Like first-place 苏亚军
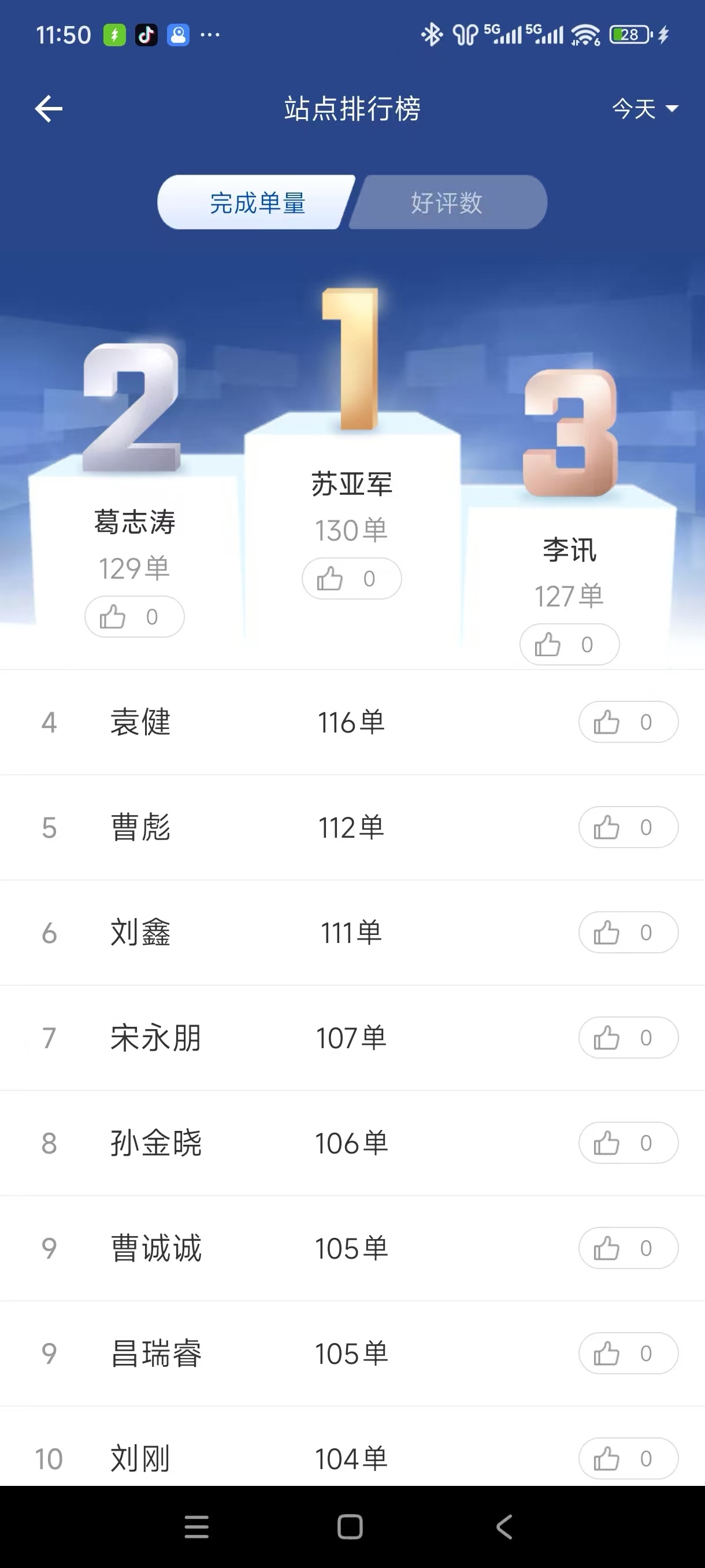Viewport: 705px width, 1568px height. point(351,579)
